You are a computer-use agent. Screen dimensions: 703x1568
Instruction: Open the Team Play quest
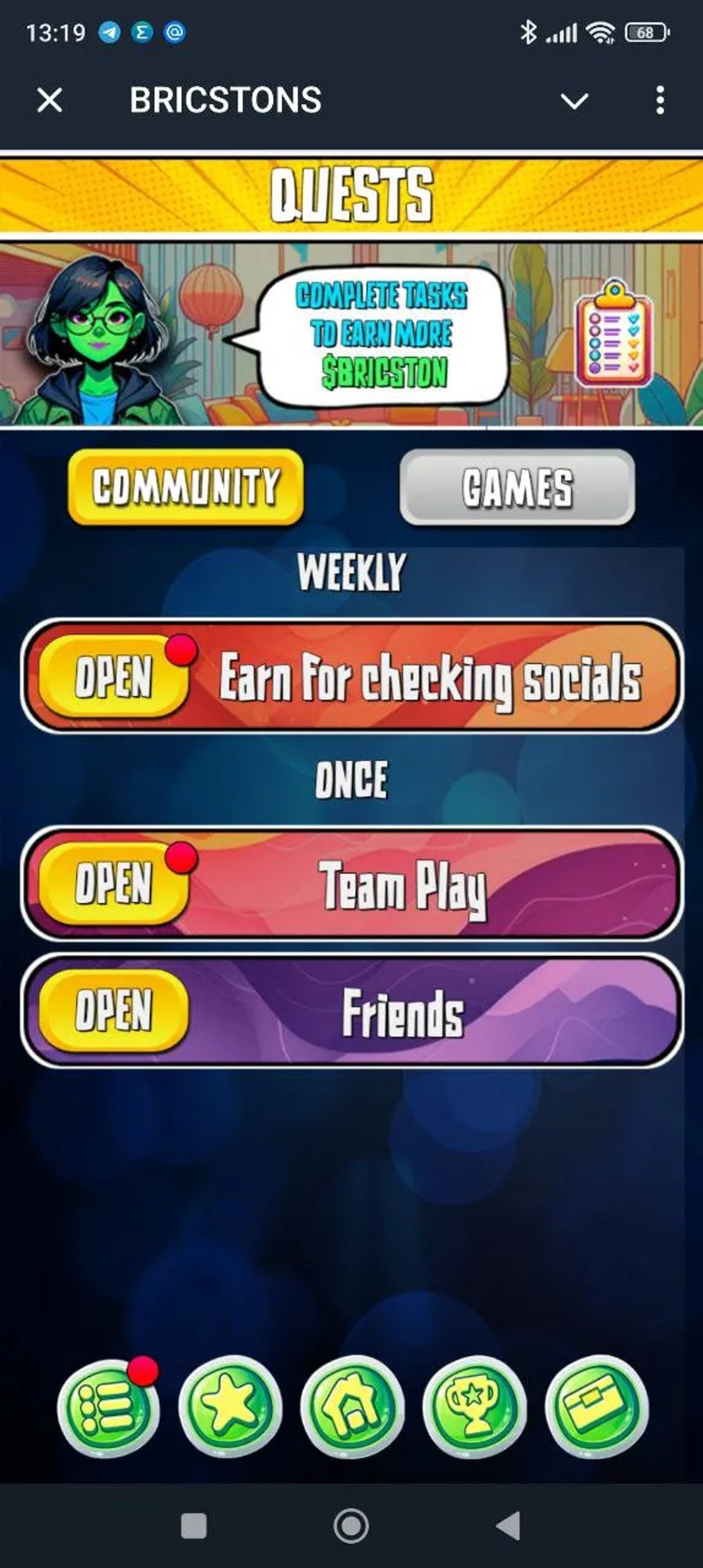coord(113,883)
